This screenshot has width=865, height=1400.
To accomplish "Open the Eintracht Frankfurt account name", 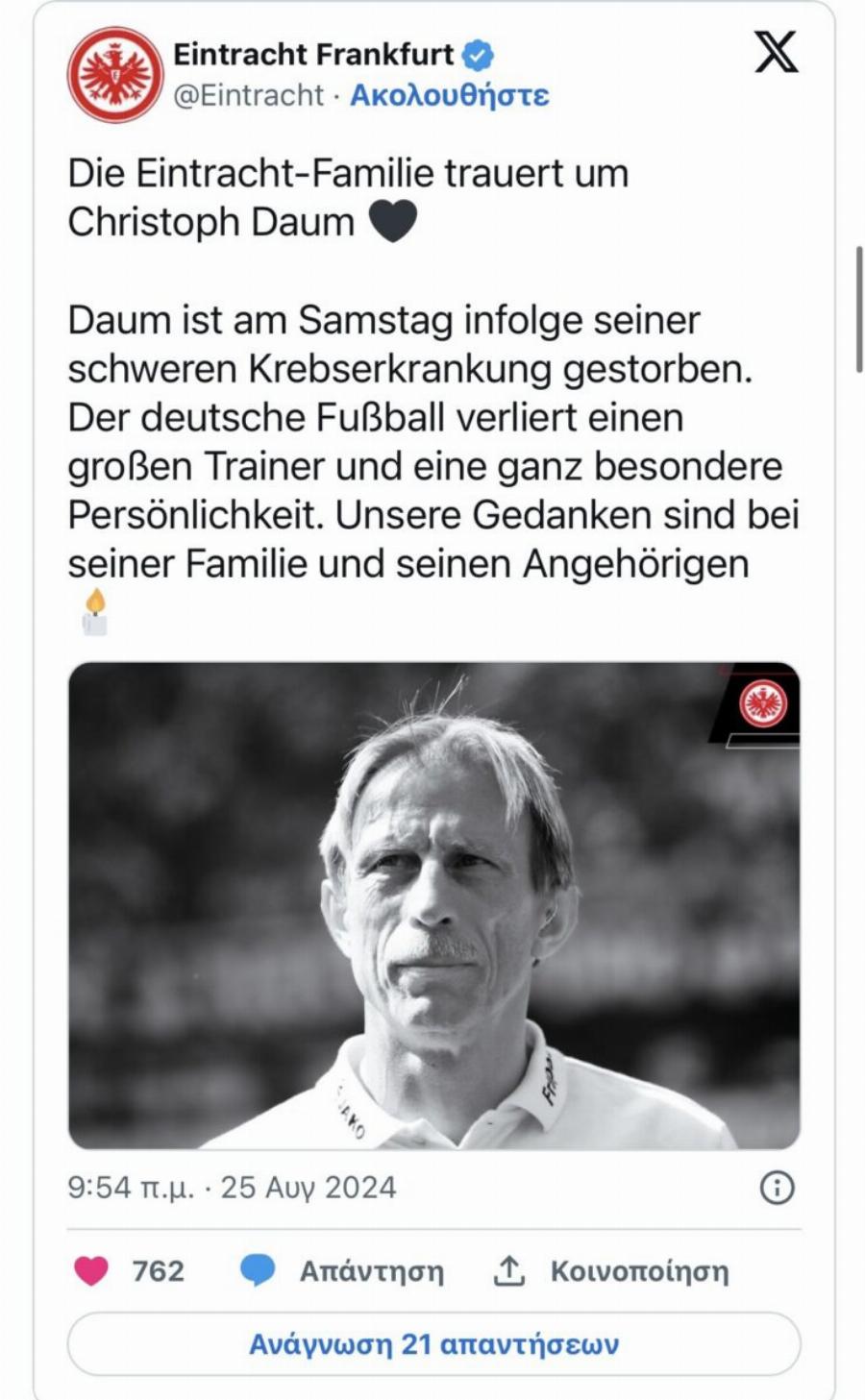I will tap(313, 55).
